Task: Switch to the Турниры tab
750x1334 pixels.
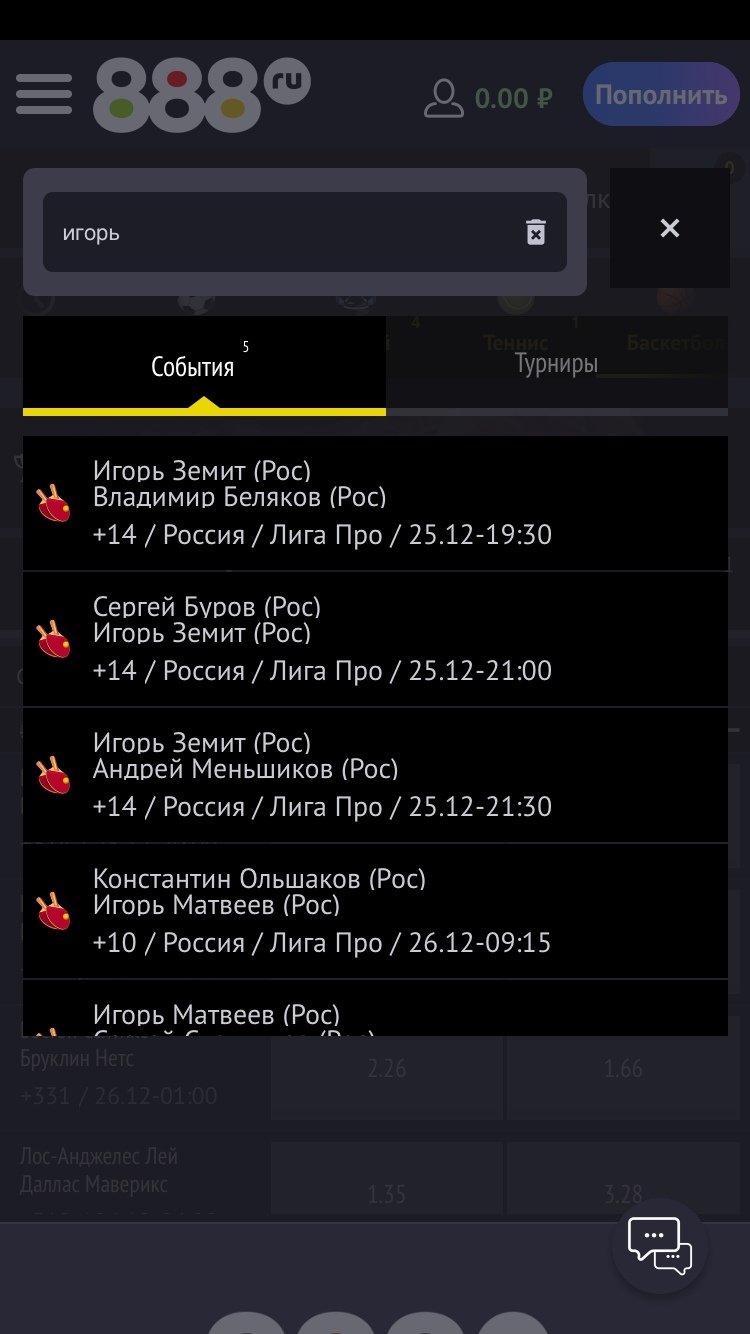Action: 556,365
